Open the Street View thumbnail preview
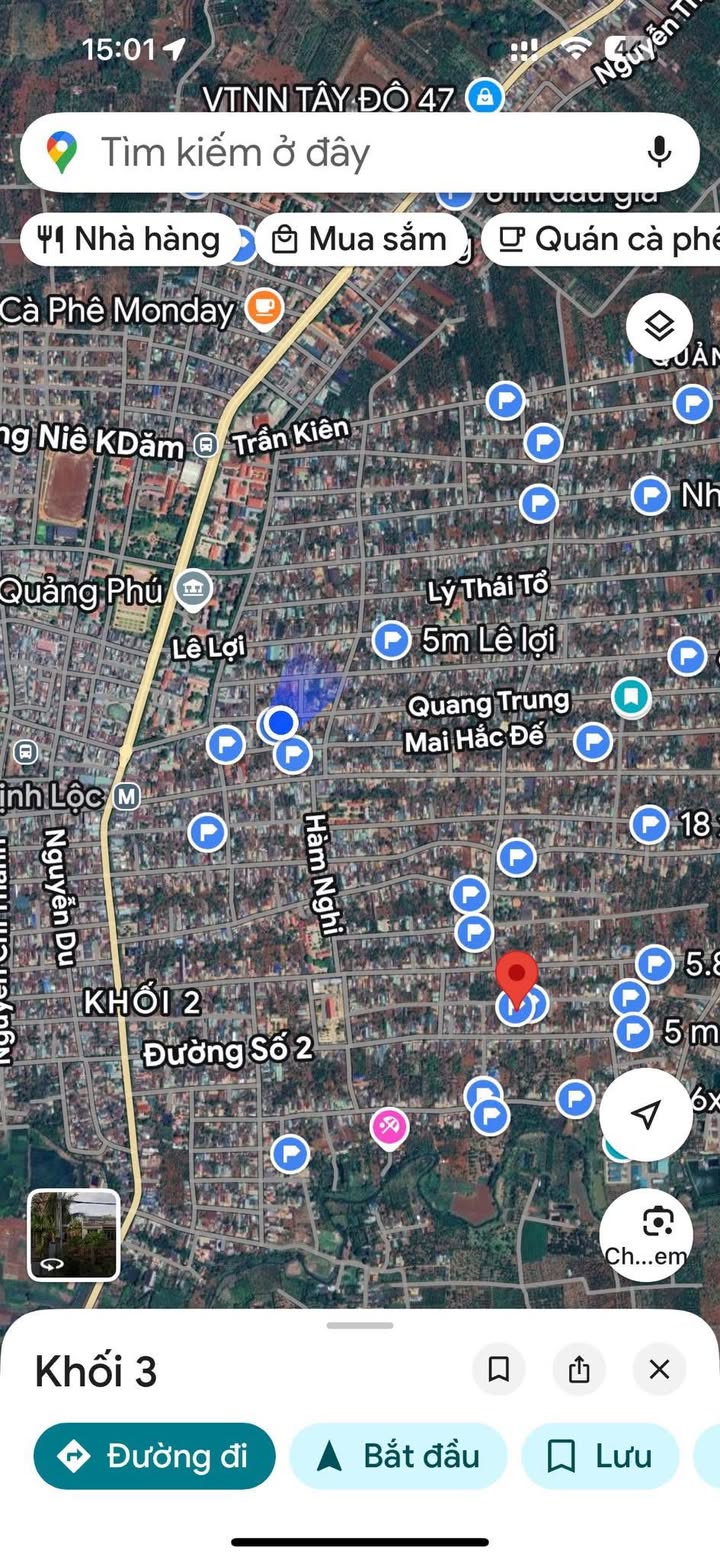720x1560 pixels. 73,1234
